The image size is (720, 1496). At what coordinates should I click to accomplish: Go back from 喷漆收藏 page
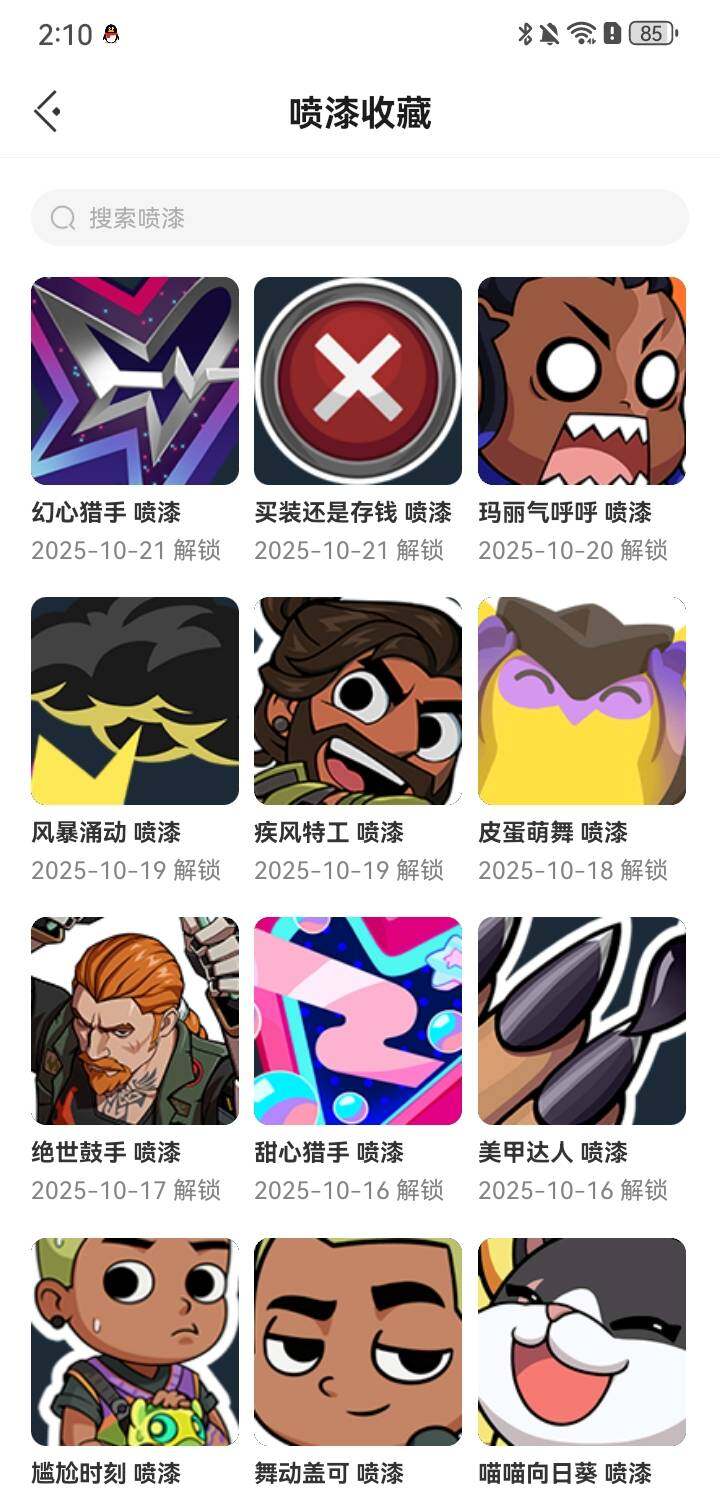tap(47, 112)
